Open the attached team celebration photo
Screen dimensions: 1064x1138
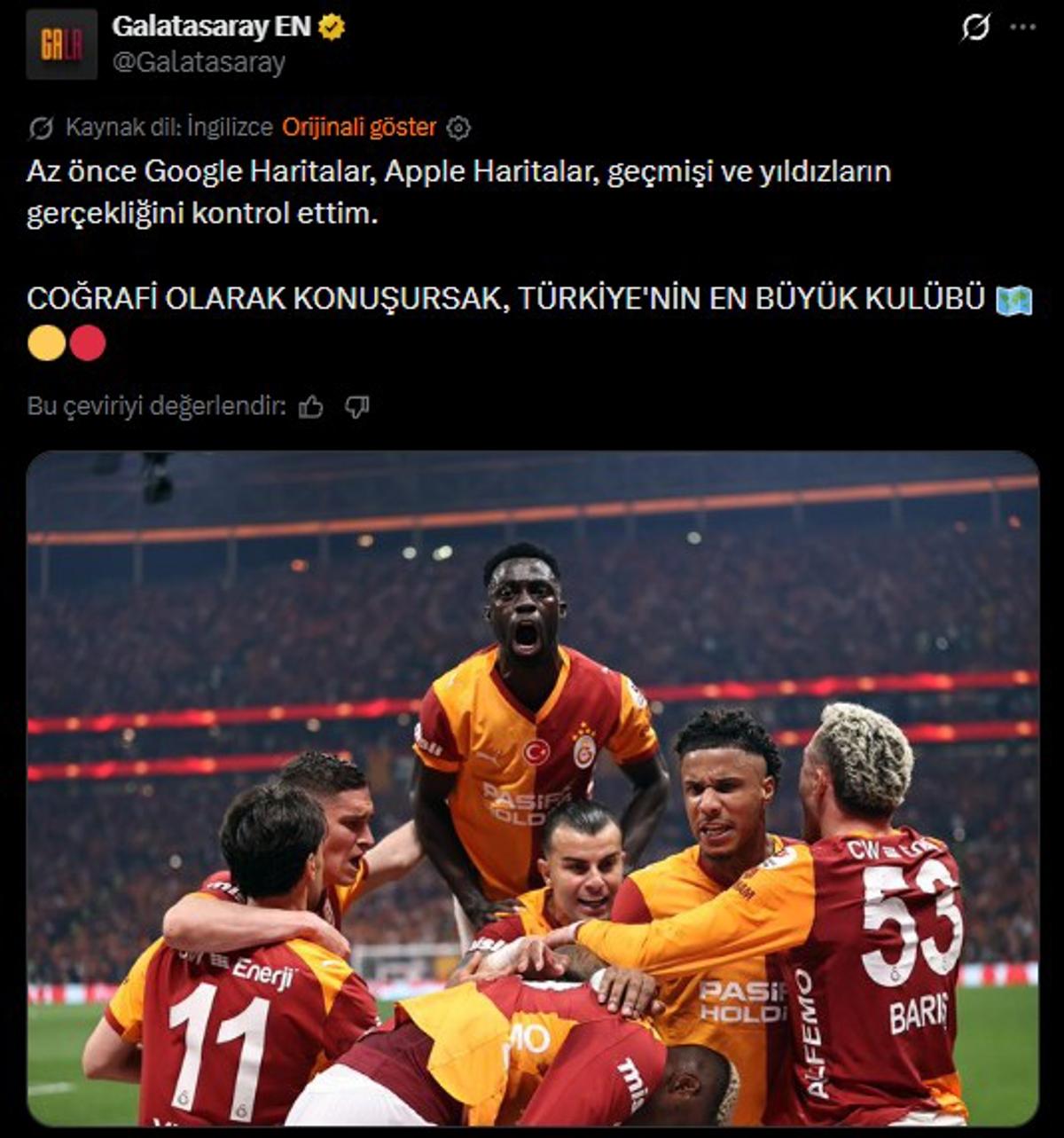[532, 789]
